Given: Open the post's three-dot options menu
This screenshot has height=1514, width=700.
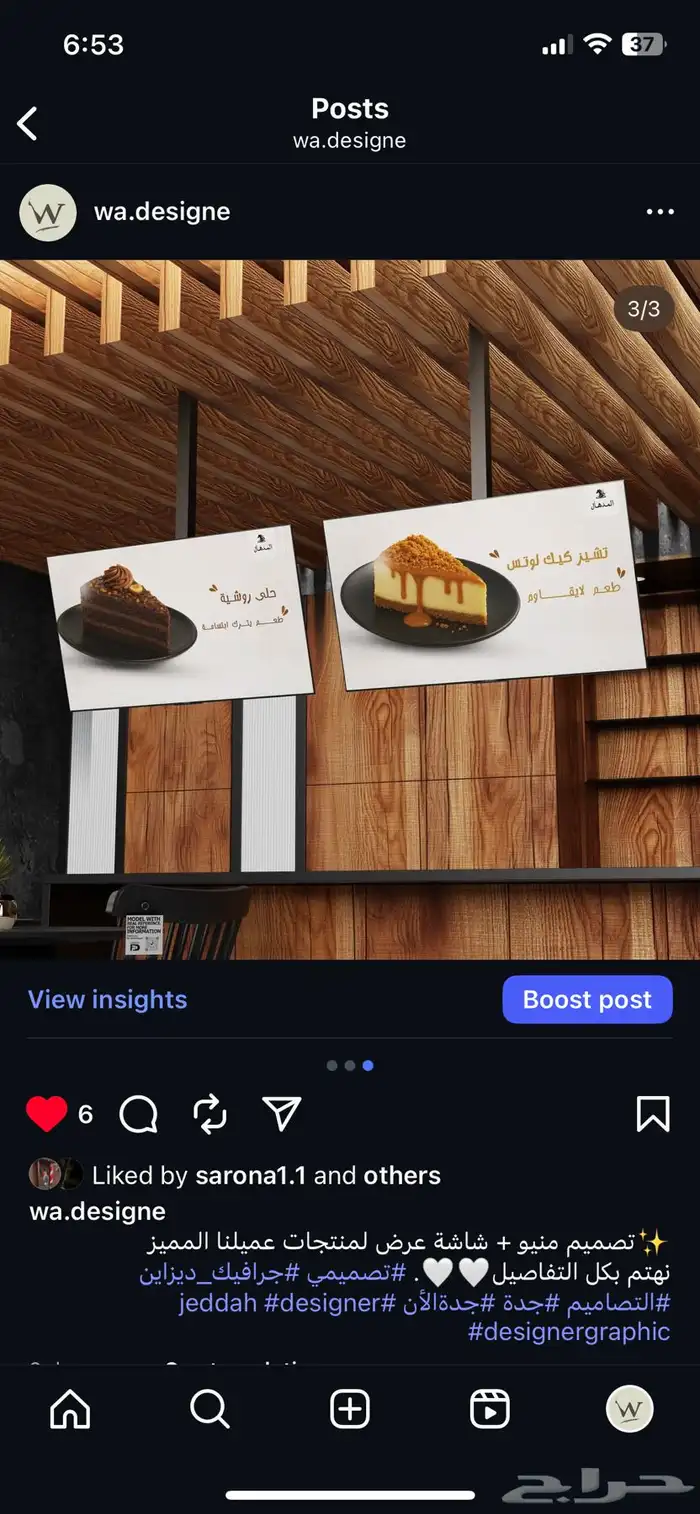Looking at the screenshot, I should 660,212.
